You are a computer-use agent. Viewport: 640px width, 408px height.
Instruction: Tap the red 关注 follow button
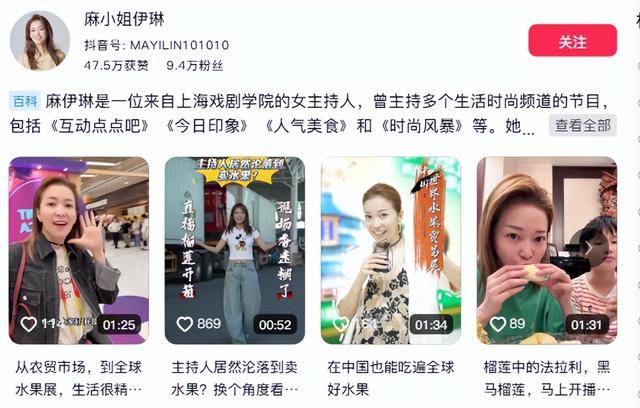tap(572, 41)
